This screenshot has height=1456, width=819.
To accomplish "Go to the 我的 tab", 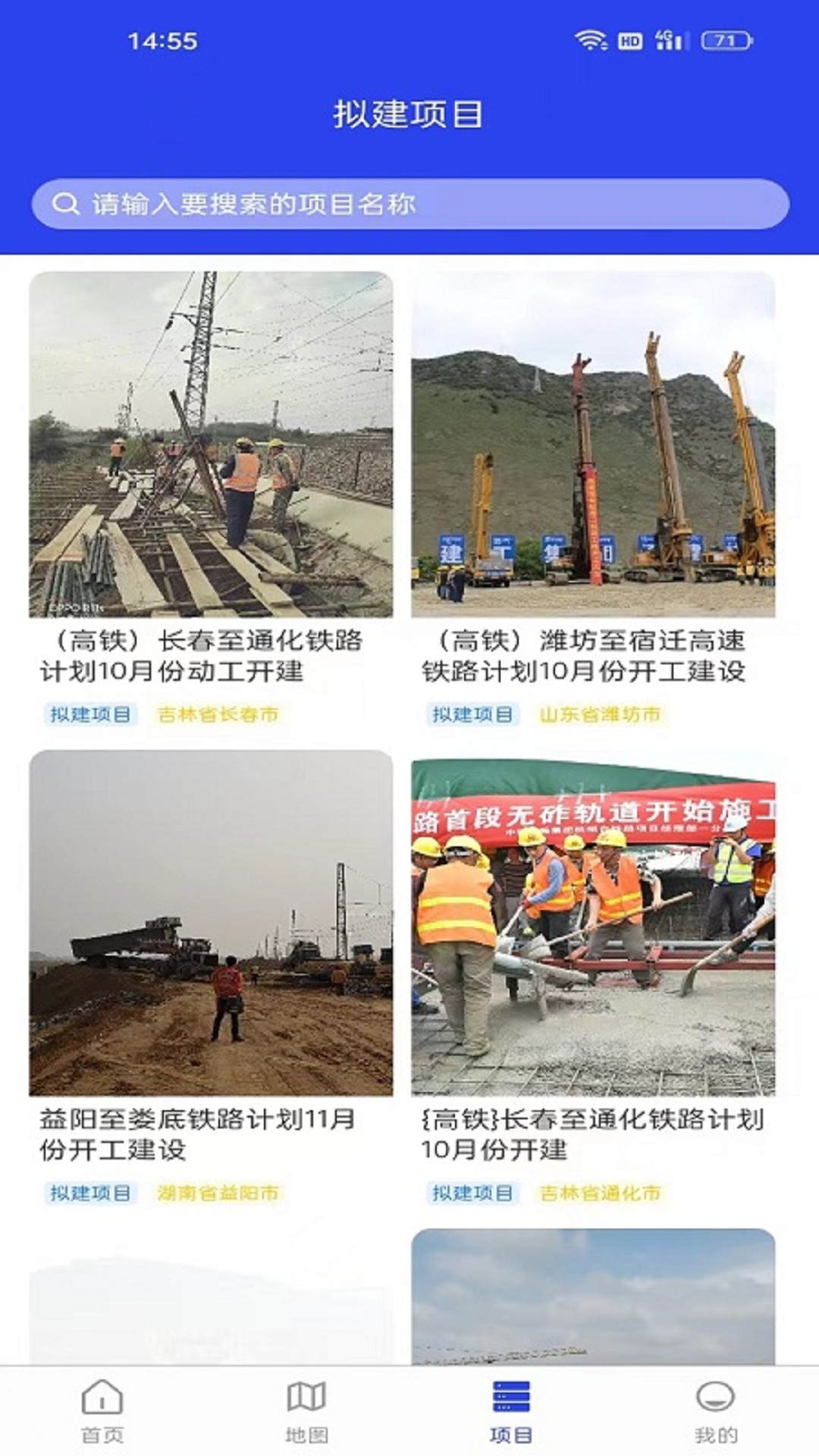I will 715,1411.
